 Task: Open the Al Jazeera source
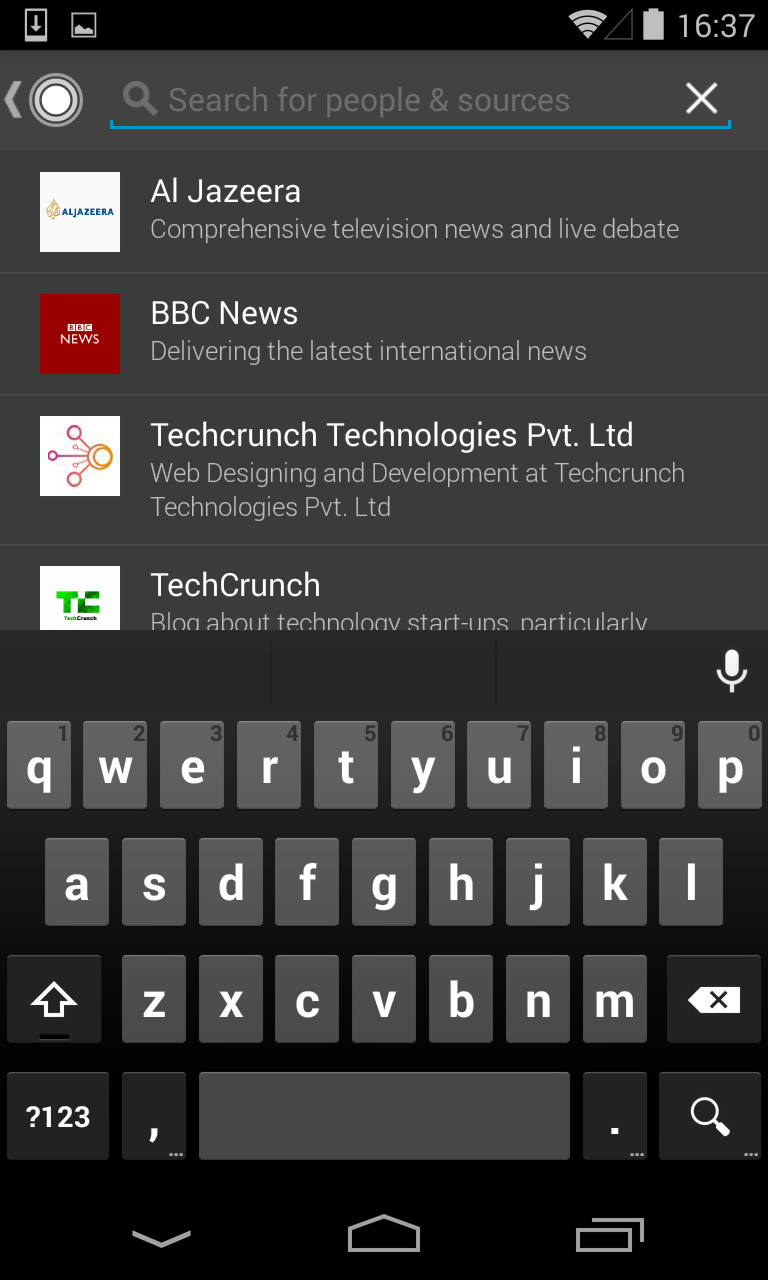coord(384,211)
